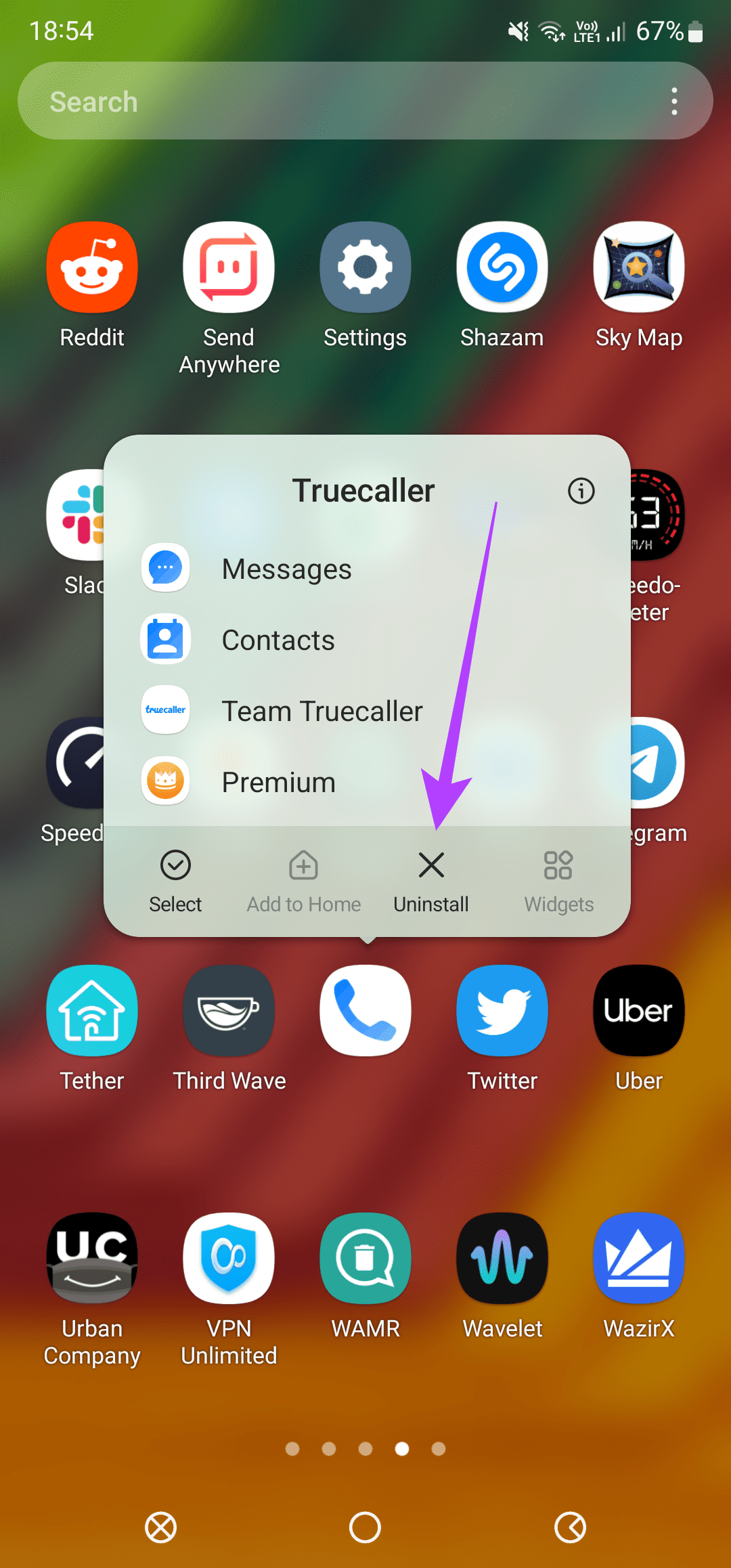Launch the Uber app
This screenshot has height=1568, width=731.
click(639, 1028)
